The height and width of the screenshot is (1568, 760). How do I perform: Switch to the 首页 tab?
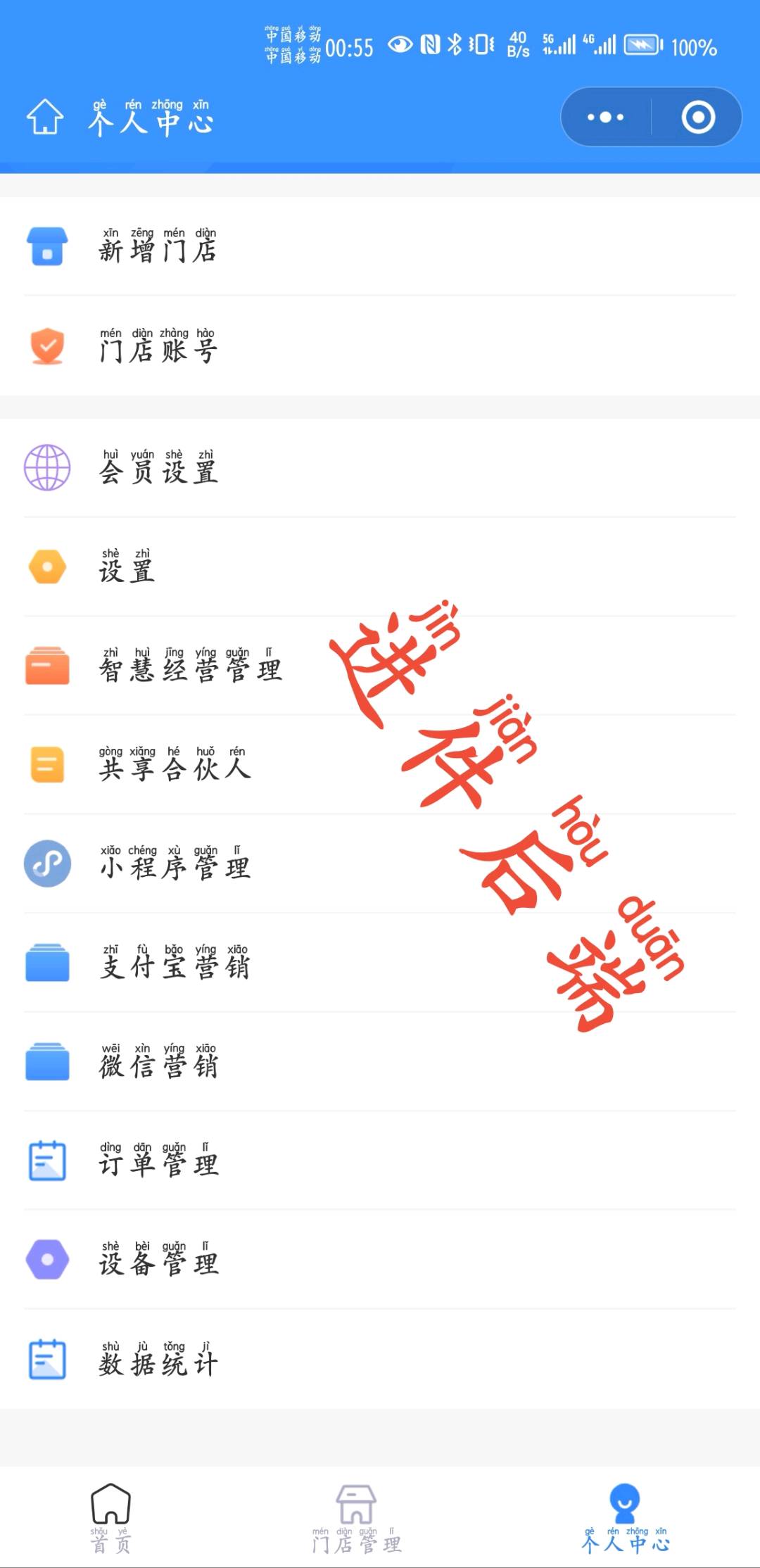click(x=111, y=1517)
